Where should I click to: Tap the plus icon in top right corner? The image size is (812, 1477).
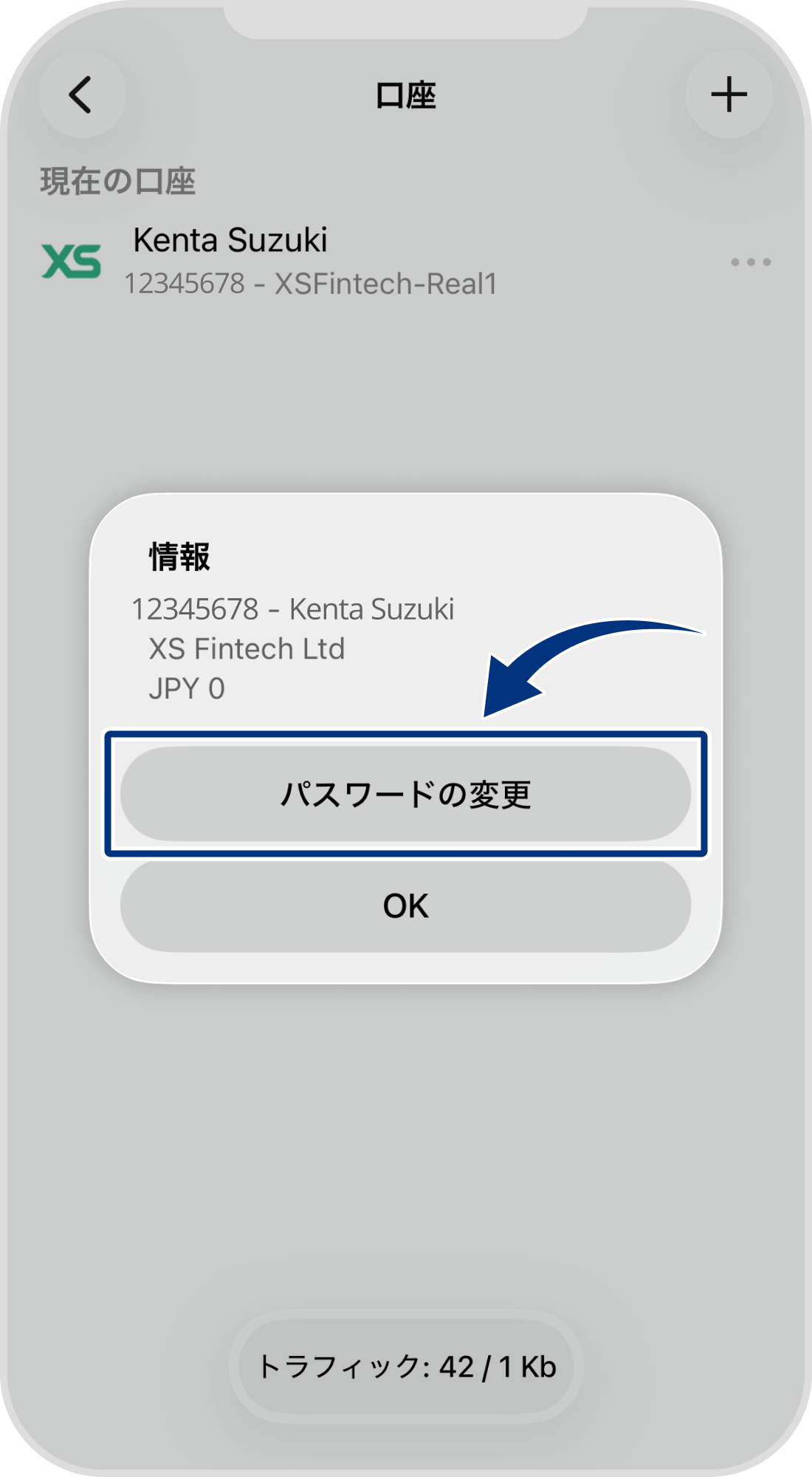tap(729, 94)
